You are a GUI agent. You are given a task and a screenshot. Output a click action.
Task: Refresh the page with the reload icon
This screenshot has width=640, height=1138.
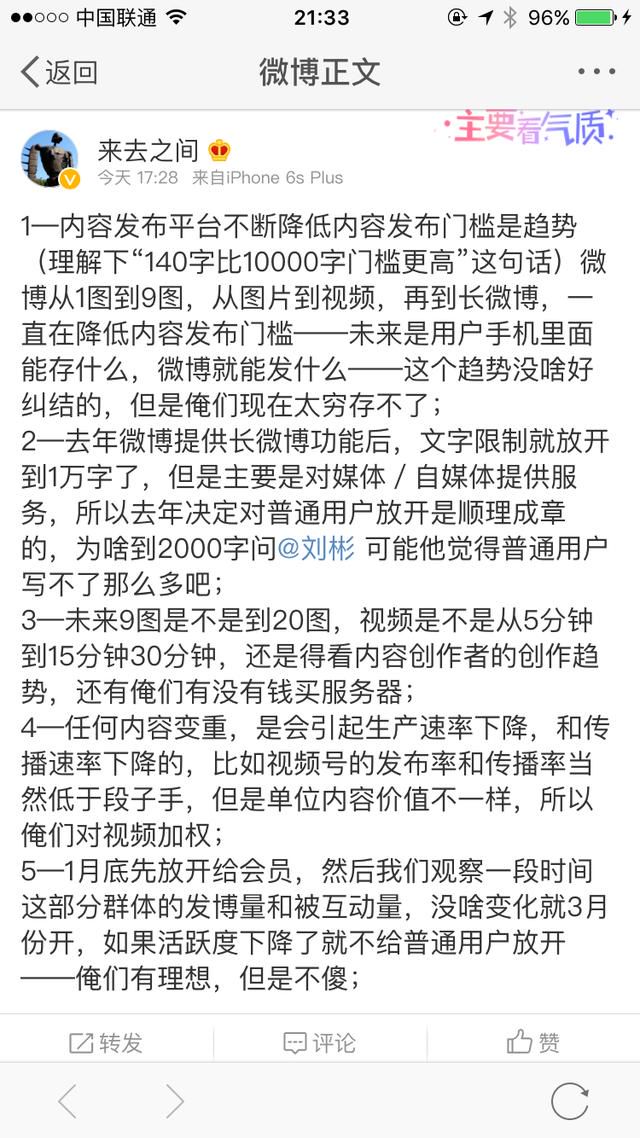pyautogui.click(x=570, y=1100)
